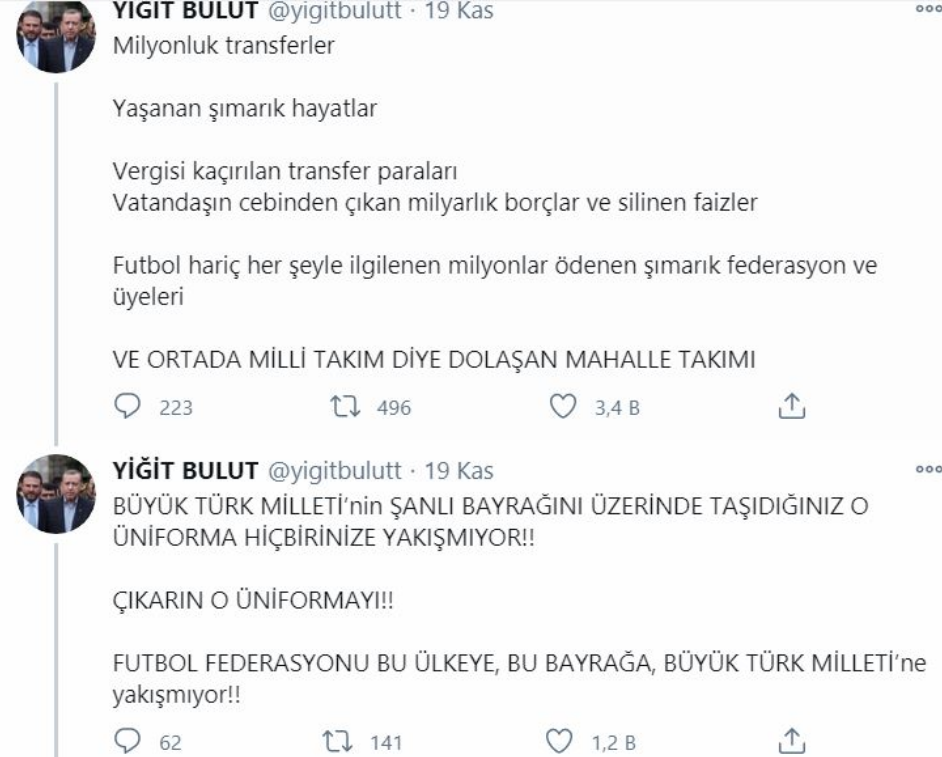This screenshot has height=757, width=942.
Task: Retweet the 'ÇIKARIN O ÜNİFORMAYI' tweet
Action: (x=336, y=742)
